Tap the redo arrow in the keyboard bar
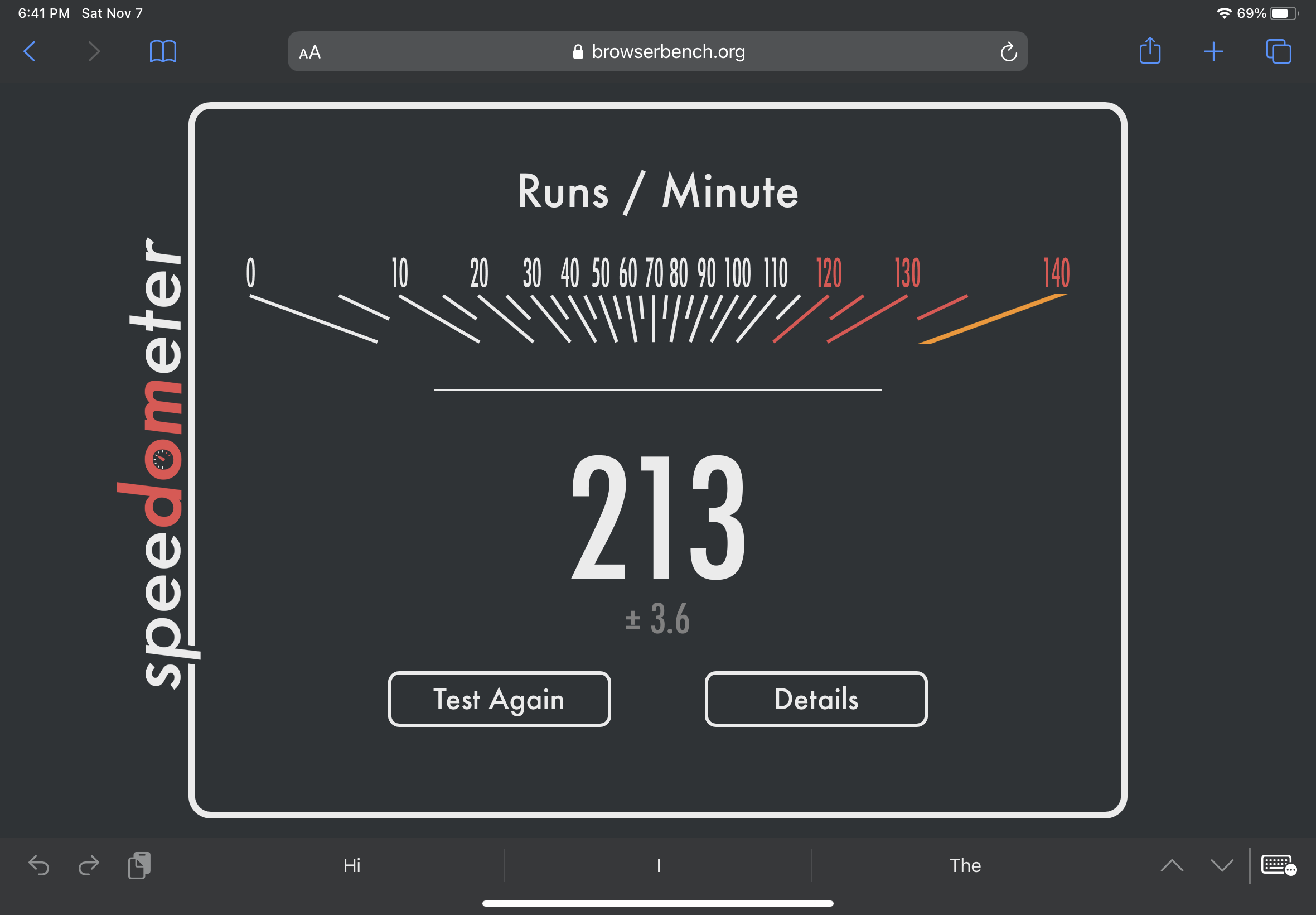 [89, 865]
